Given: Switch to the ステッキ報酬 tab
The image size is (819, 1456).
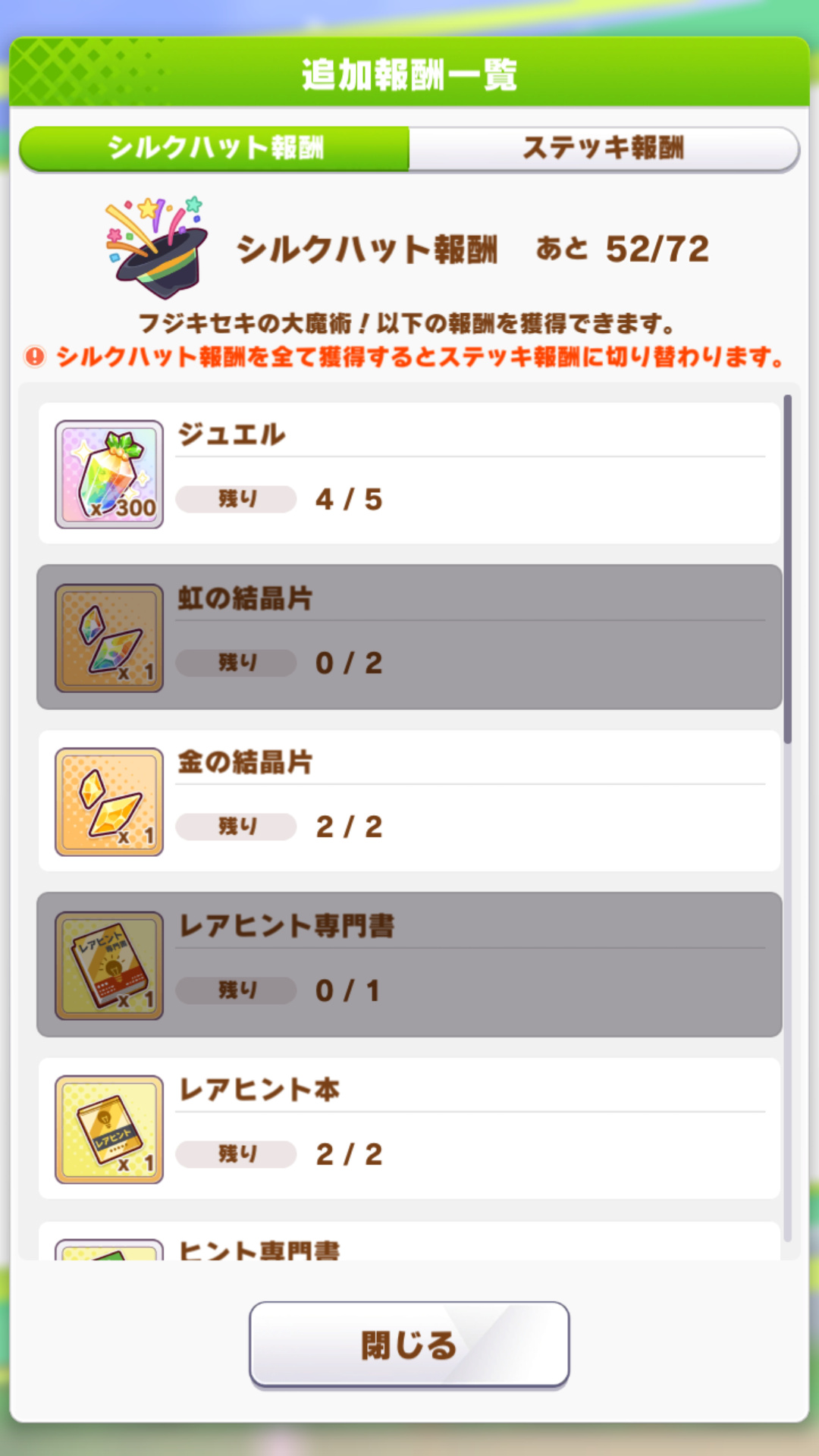Looking at the screenshot, I should coord(604,148).
